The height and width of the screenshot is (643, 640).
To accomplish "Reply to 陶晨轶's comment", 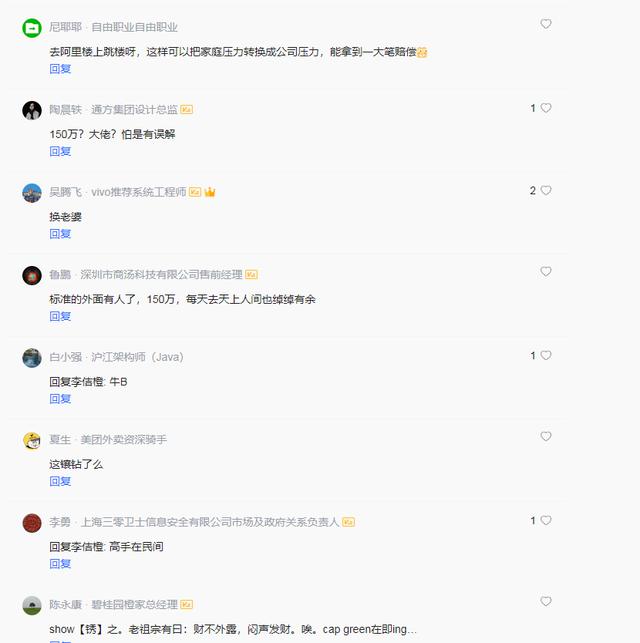I will pos(60,151).
